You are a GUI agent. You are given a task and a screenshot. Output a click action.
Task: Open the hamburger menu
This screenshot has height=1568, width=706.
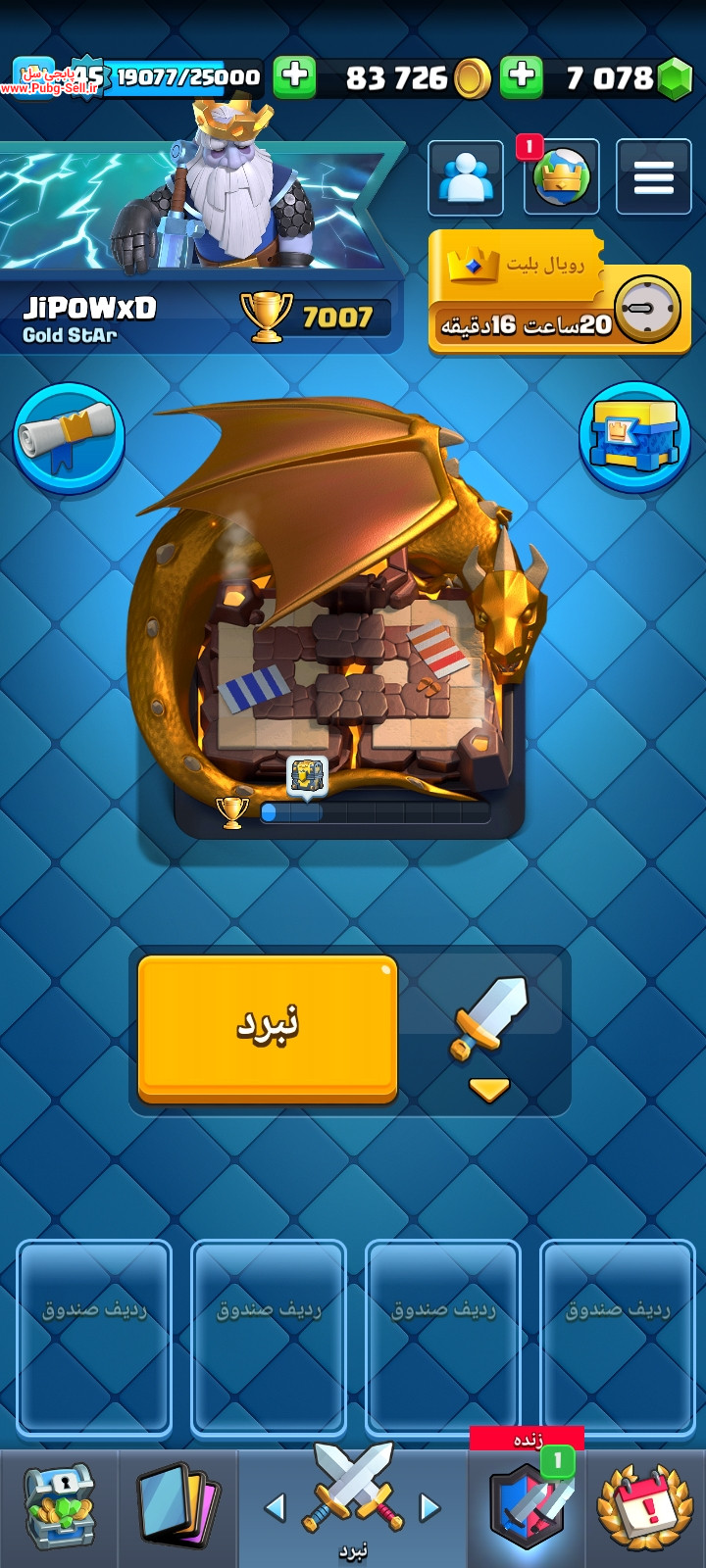pyautogui.click(x=653, y=177)
